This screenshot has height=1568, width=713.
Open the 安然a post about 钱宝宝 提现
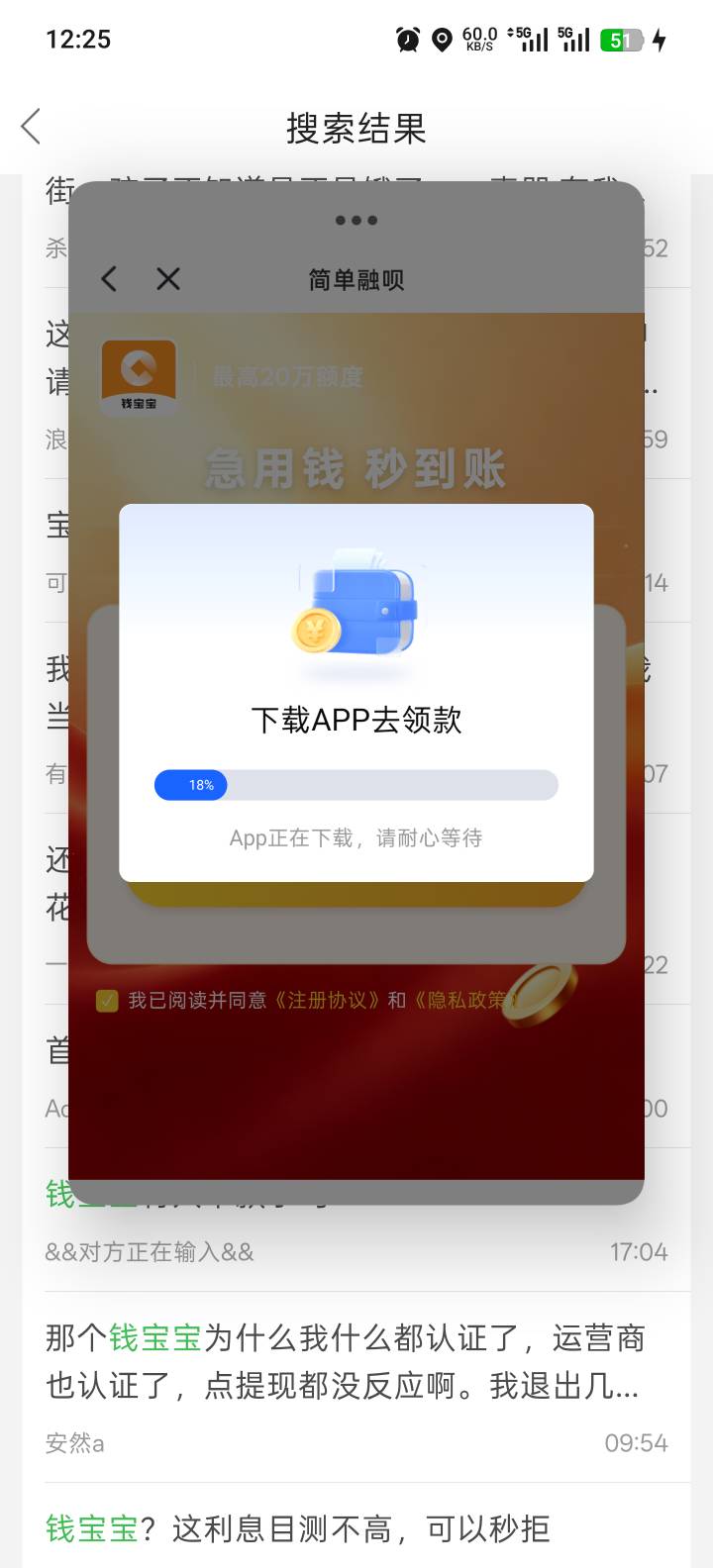coord(356,1387)
